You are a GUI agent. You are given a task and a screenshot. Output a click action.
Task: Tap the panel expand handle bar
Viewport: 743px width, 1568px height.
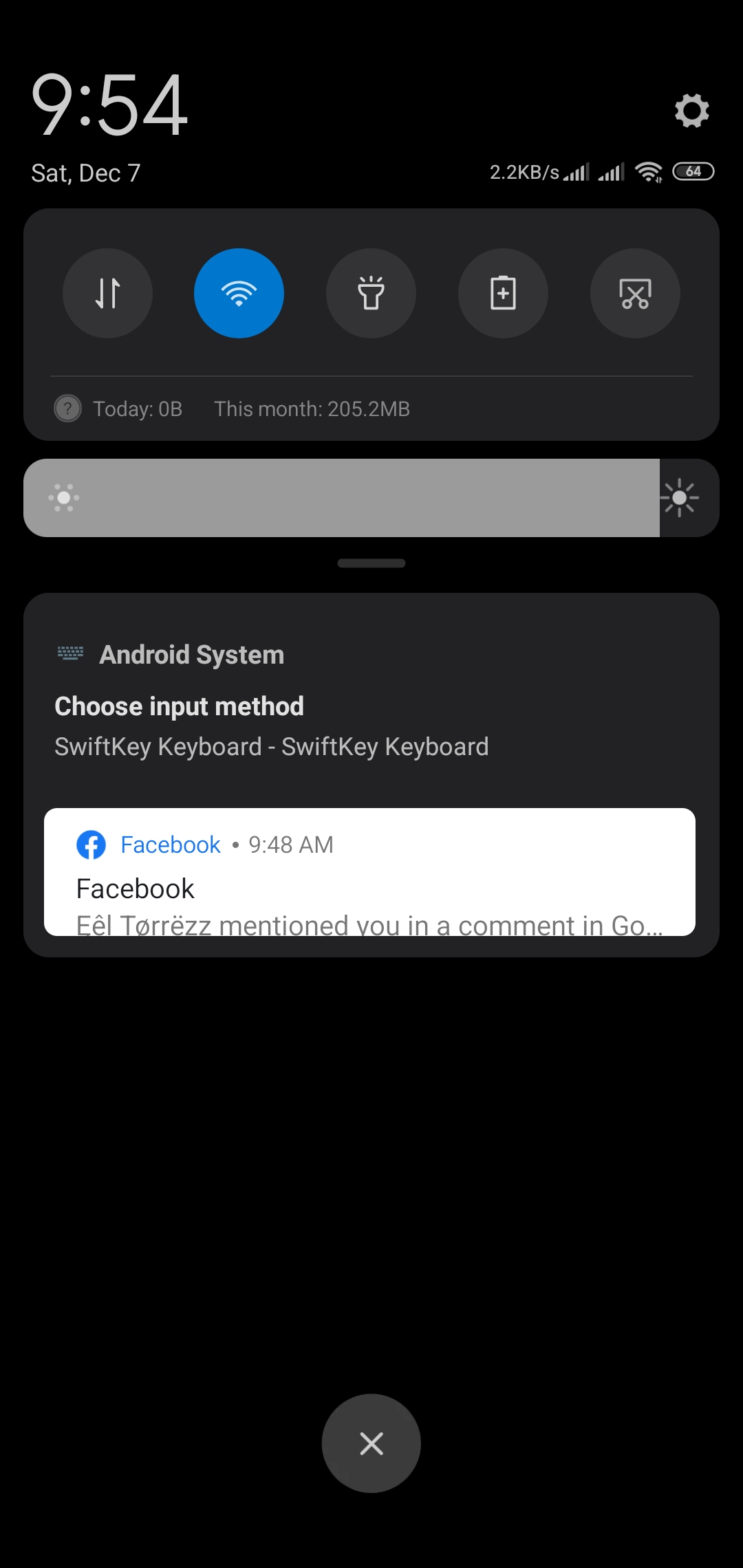pyautogui.click(x=371, y=563)
